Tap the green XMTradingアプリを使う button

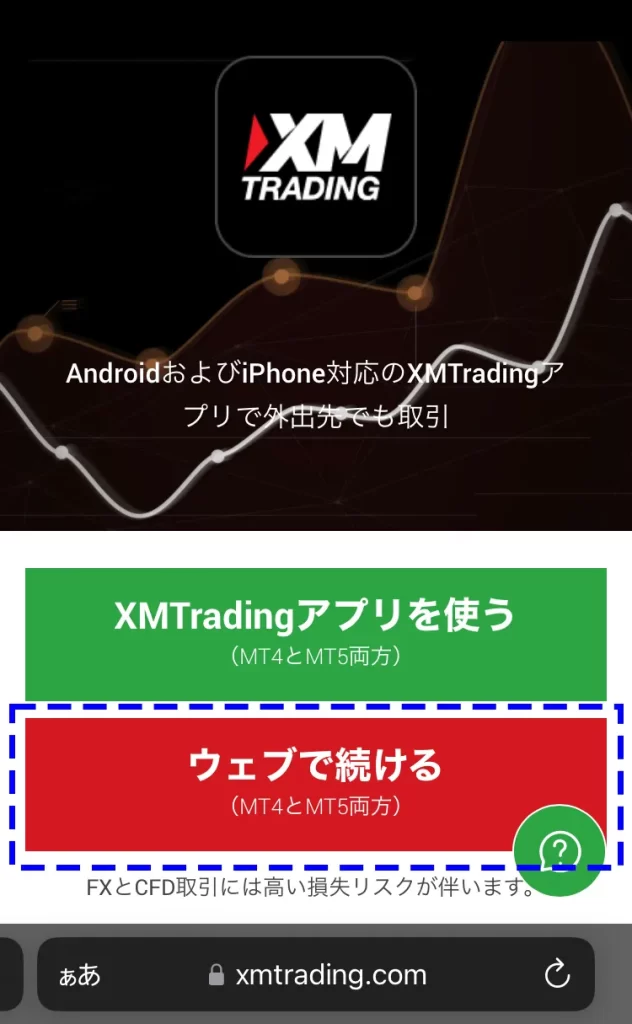[315, 632]
